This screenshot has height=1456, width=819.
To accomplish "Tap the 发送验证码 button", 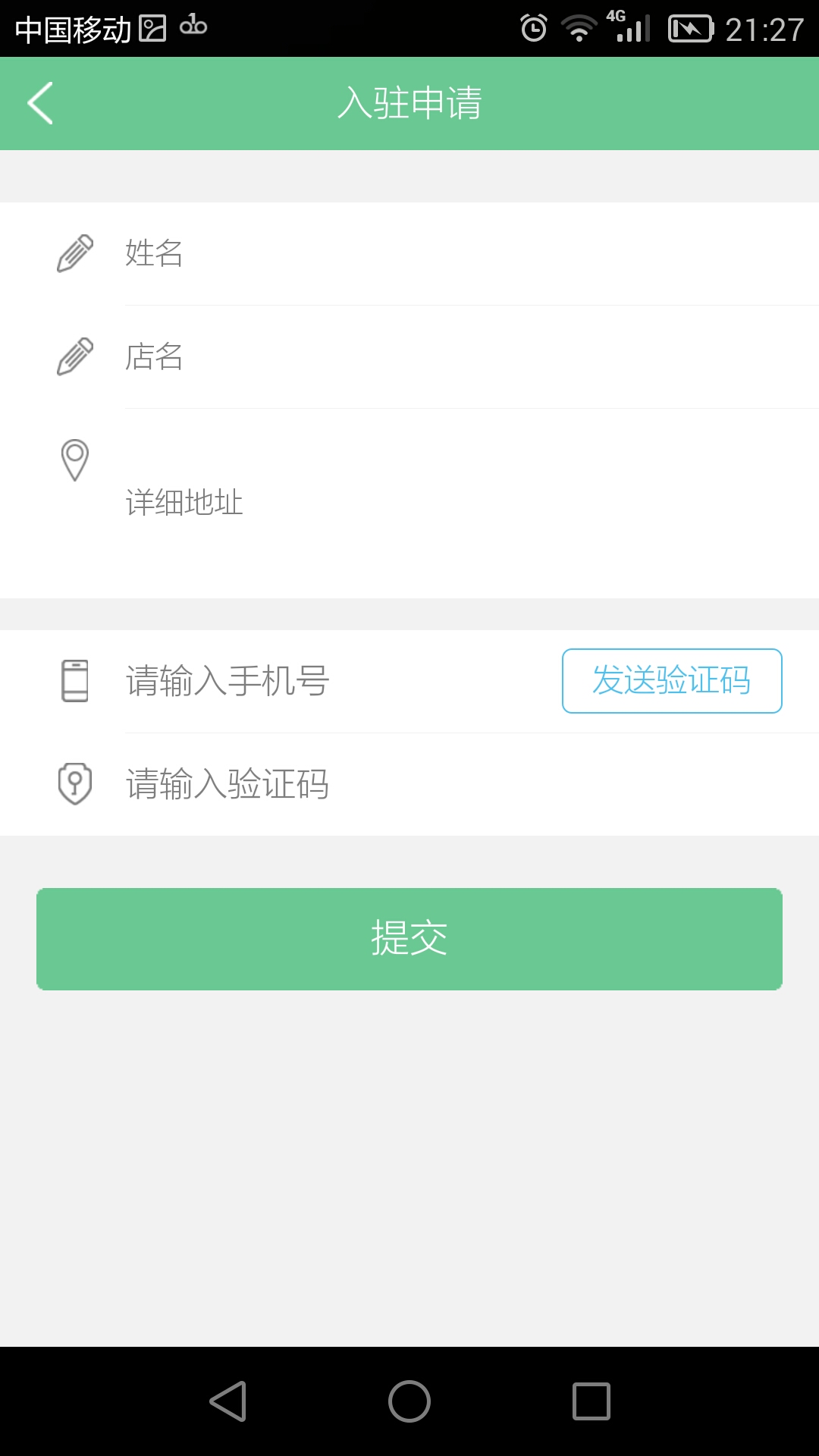I will (x=672, y=680).
